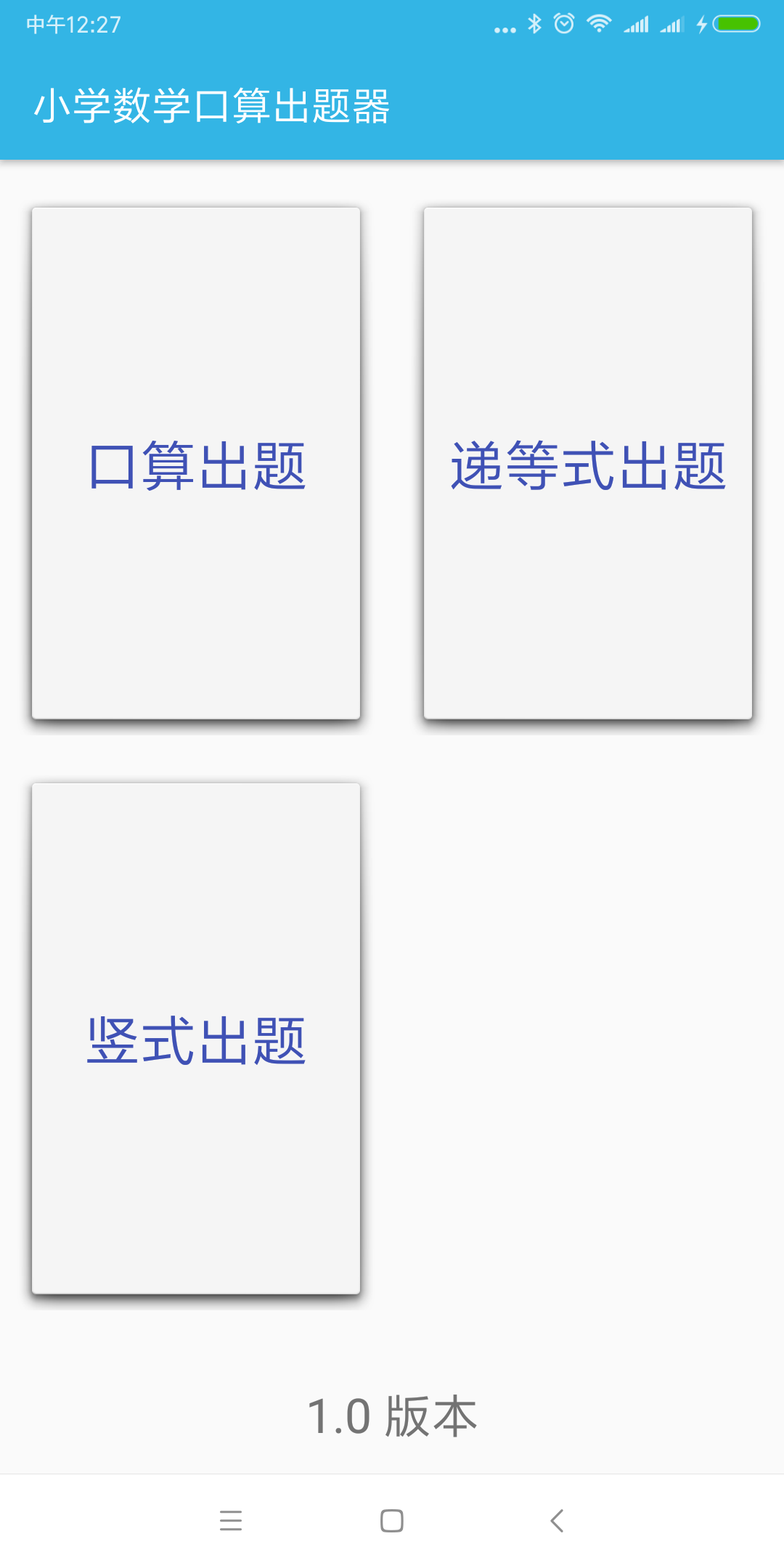The image size is (784, 1568).
Task: Open 竖式出题 to generate vertical calculation problems
Action: point(196,1038)
